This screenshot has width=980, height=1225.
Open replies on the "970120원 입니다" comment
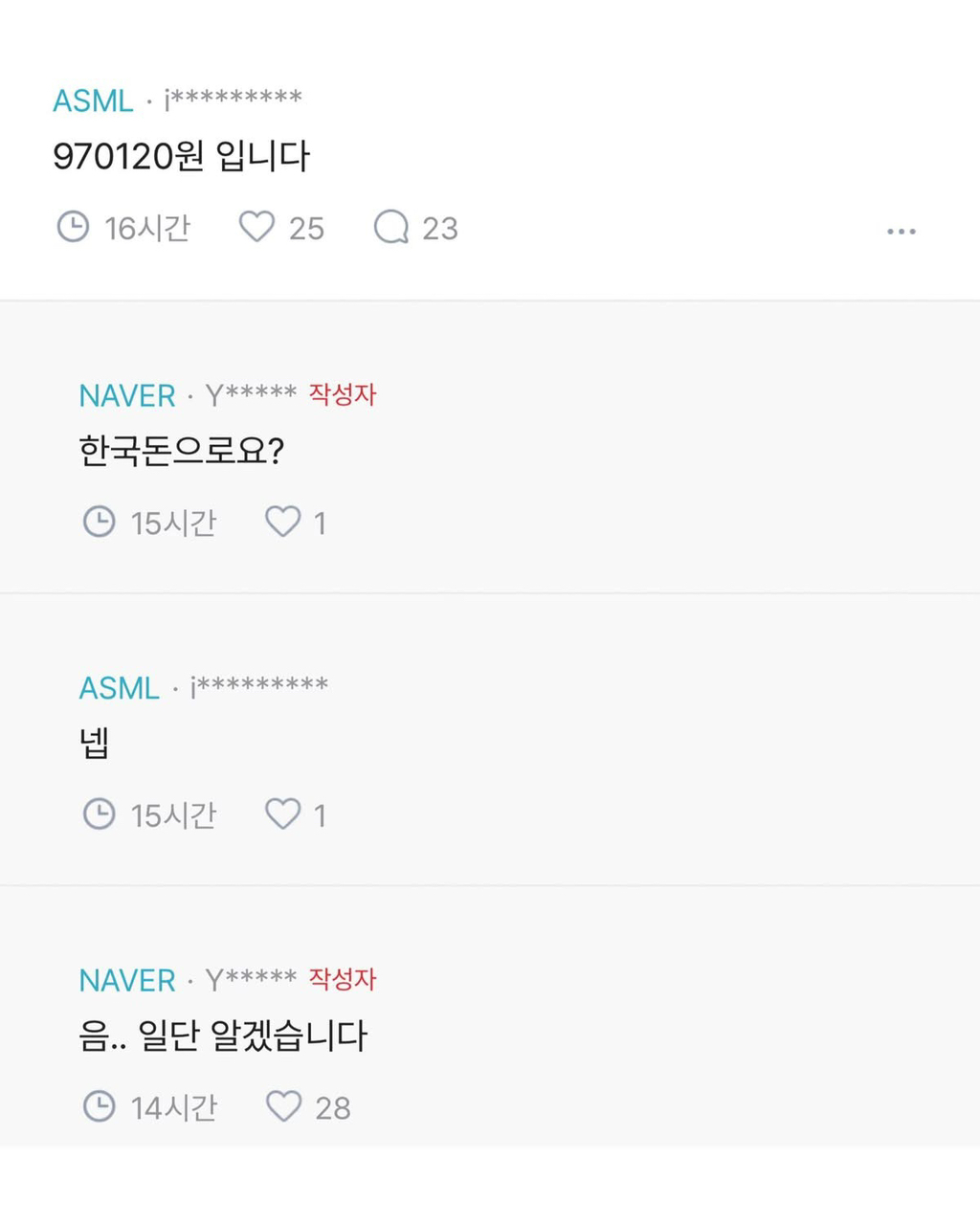click(x=391, y=228)
